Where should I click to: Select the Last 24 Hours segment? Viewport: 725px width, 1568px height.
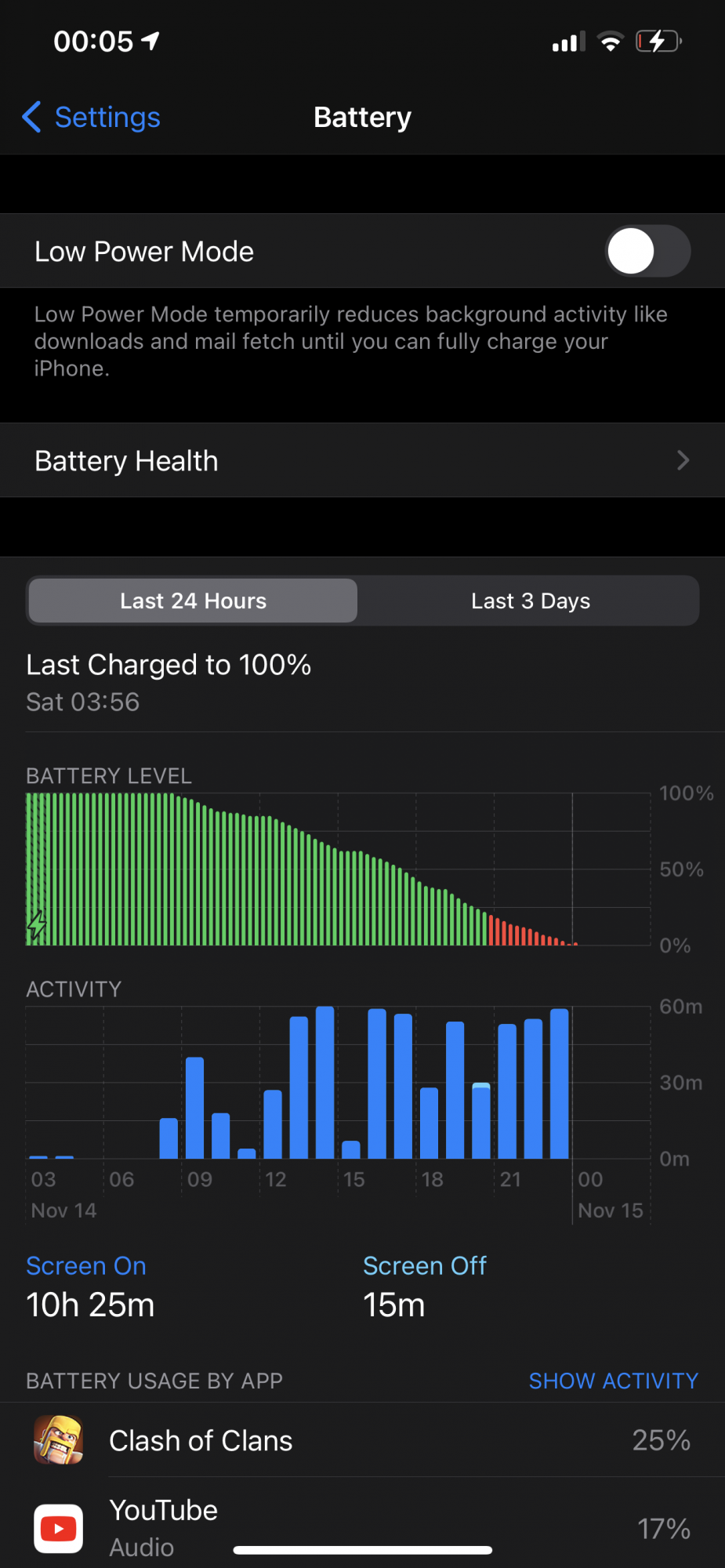193,601
